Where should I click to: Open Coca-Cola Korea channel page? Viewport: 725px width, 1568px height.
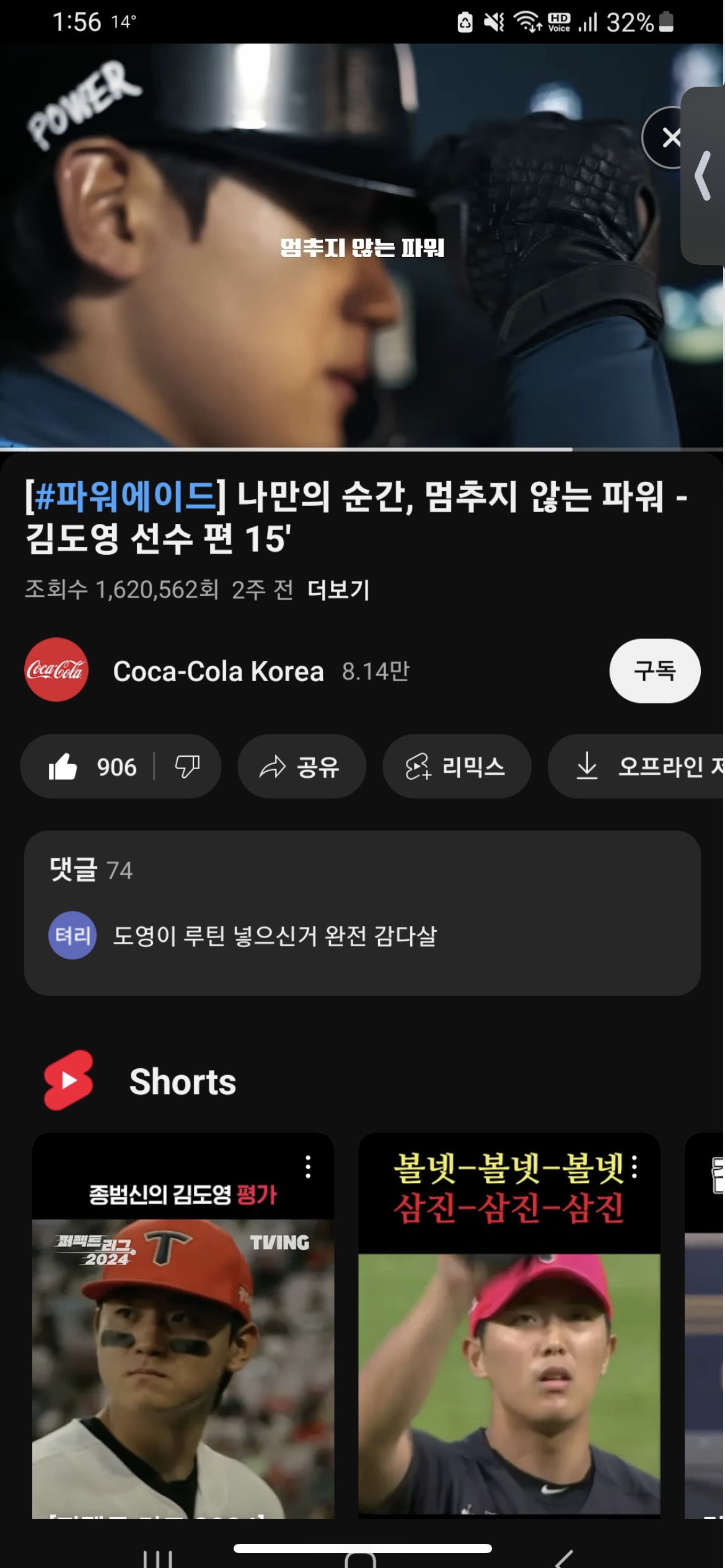pos(218,671)
